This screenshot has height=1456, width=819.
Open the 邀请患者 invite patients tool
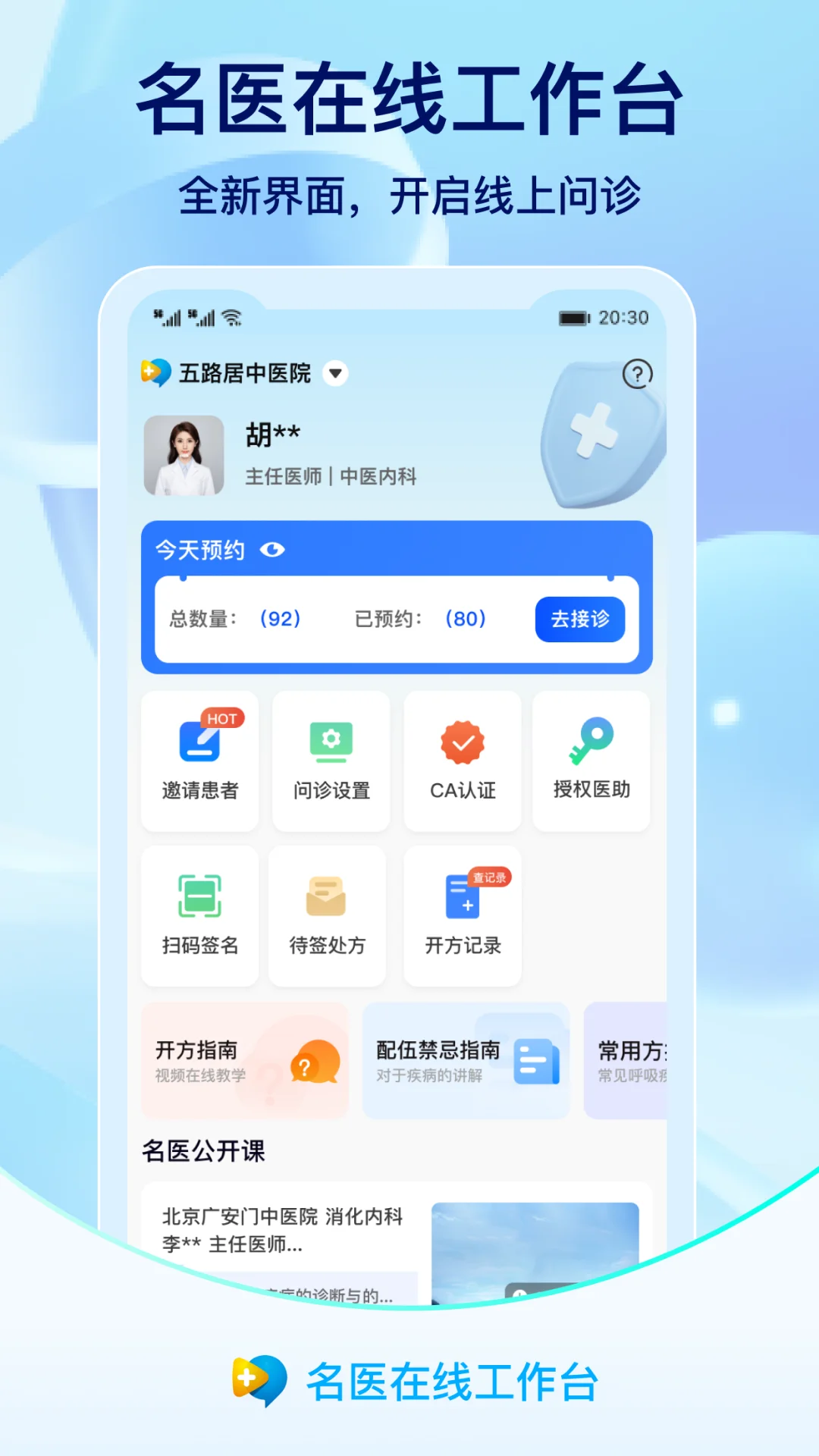pos(199,761)
